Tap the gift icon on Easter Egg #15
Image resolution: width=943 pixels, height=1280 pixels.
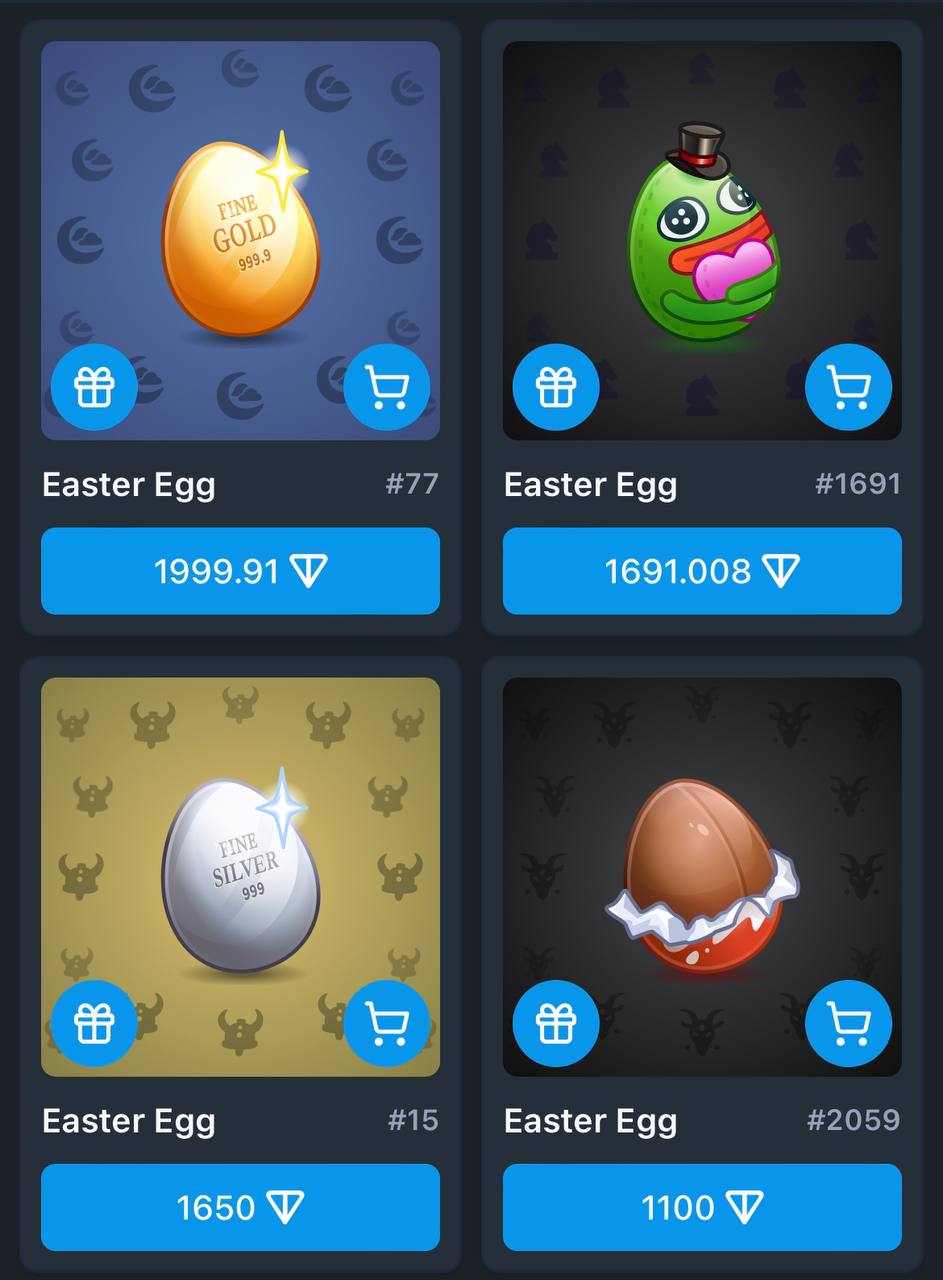pos(94,1023)
